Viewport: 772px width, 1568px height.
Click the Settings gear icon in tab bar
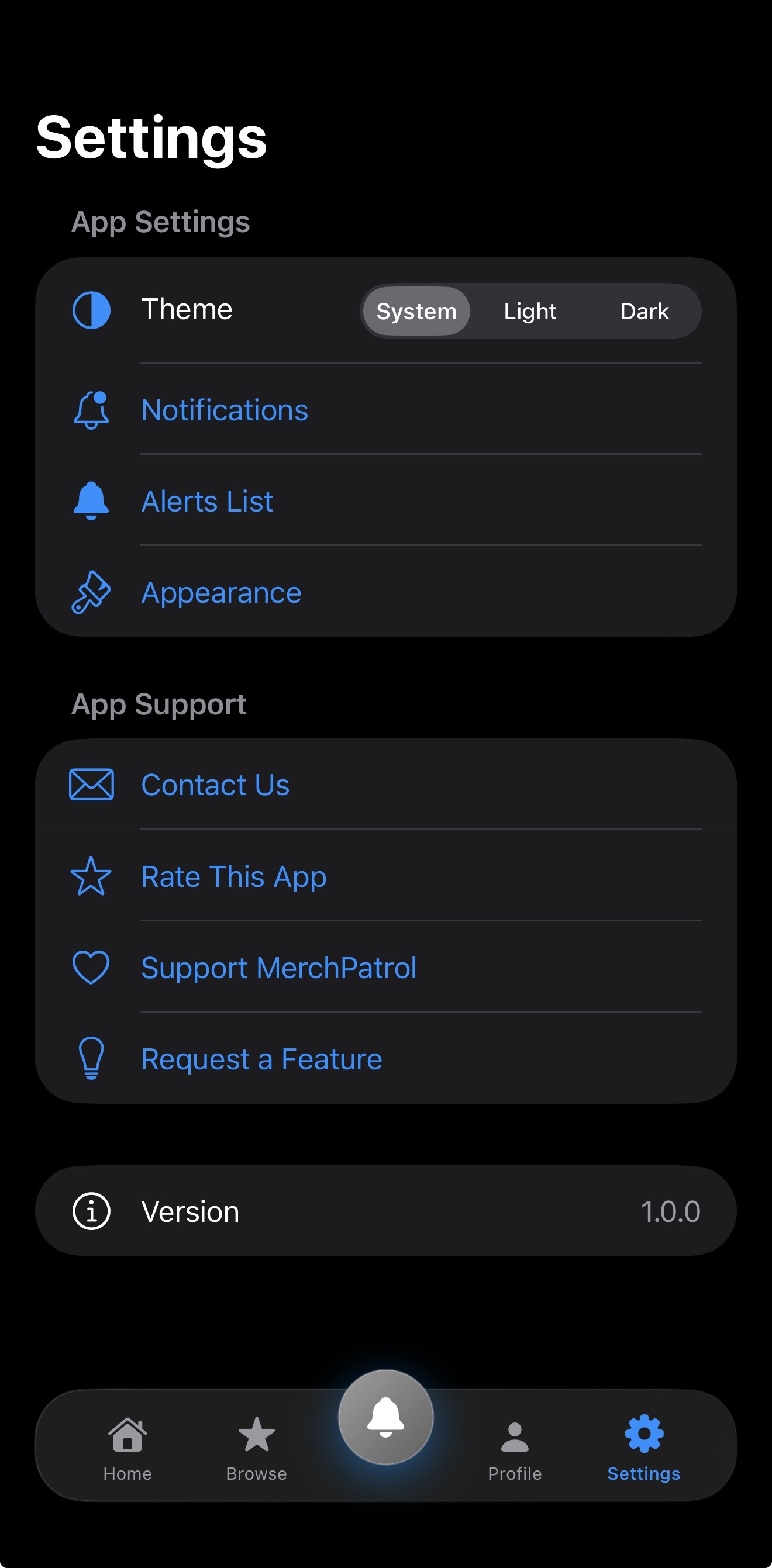coord(643,1434)
